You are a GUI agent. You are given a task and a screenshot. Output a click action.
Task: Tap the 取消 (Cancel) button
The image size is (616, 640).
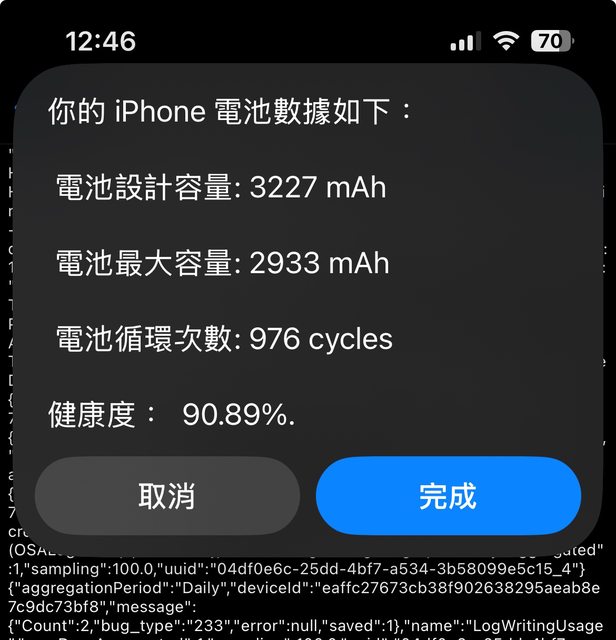tap(167, 496)
